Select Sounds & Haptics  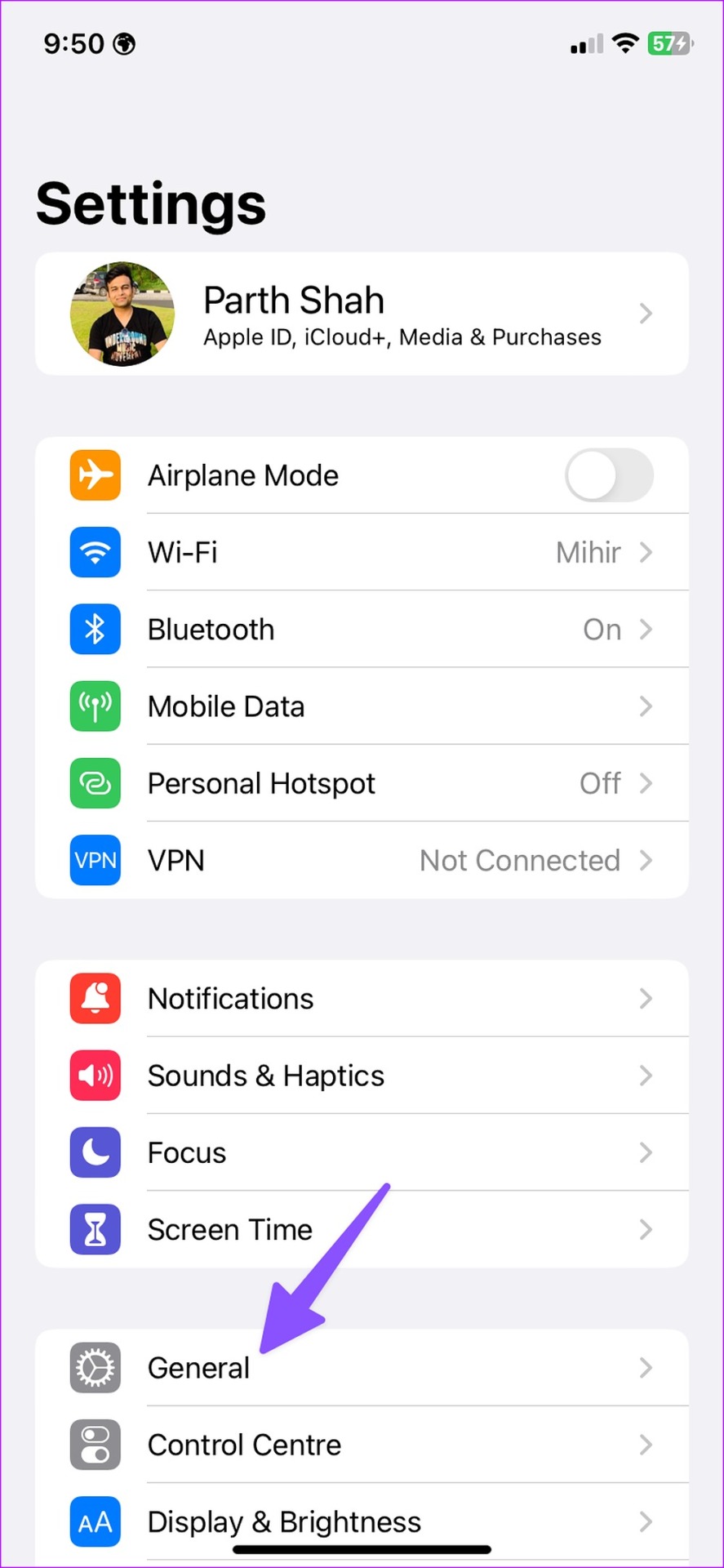pos(362,1076)
